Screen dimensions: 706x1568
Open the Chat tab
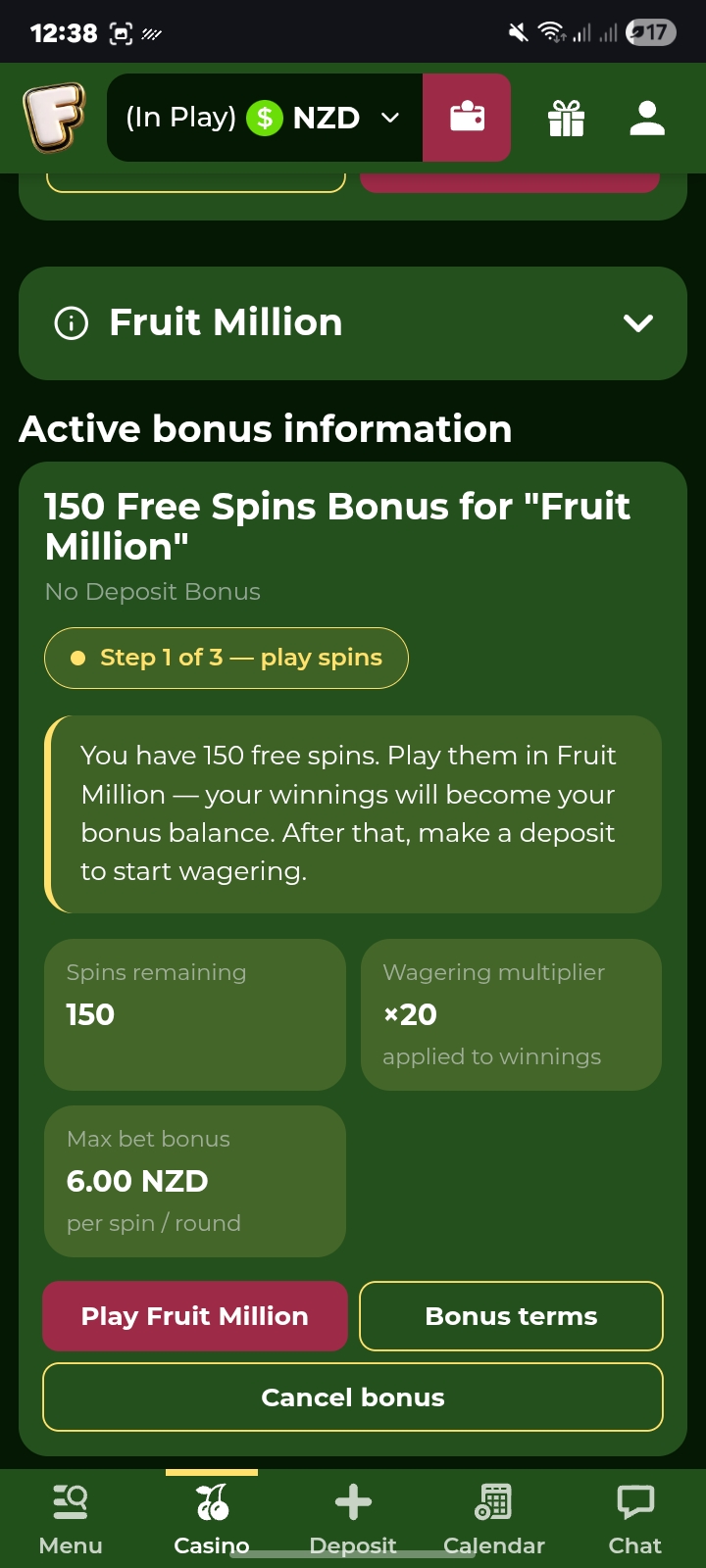(635, 1519)
